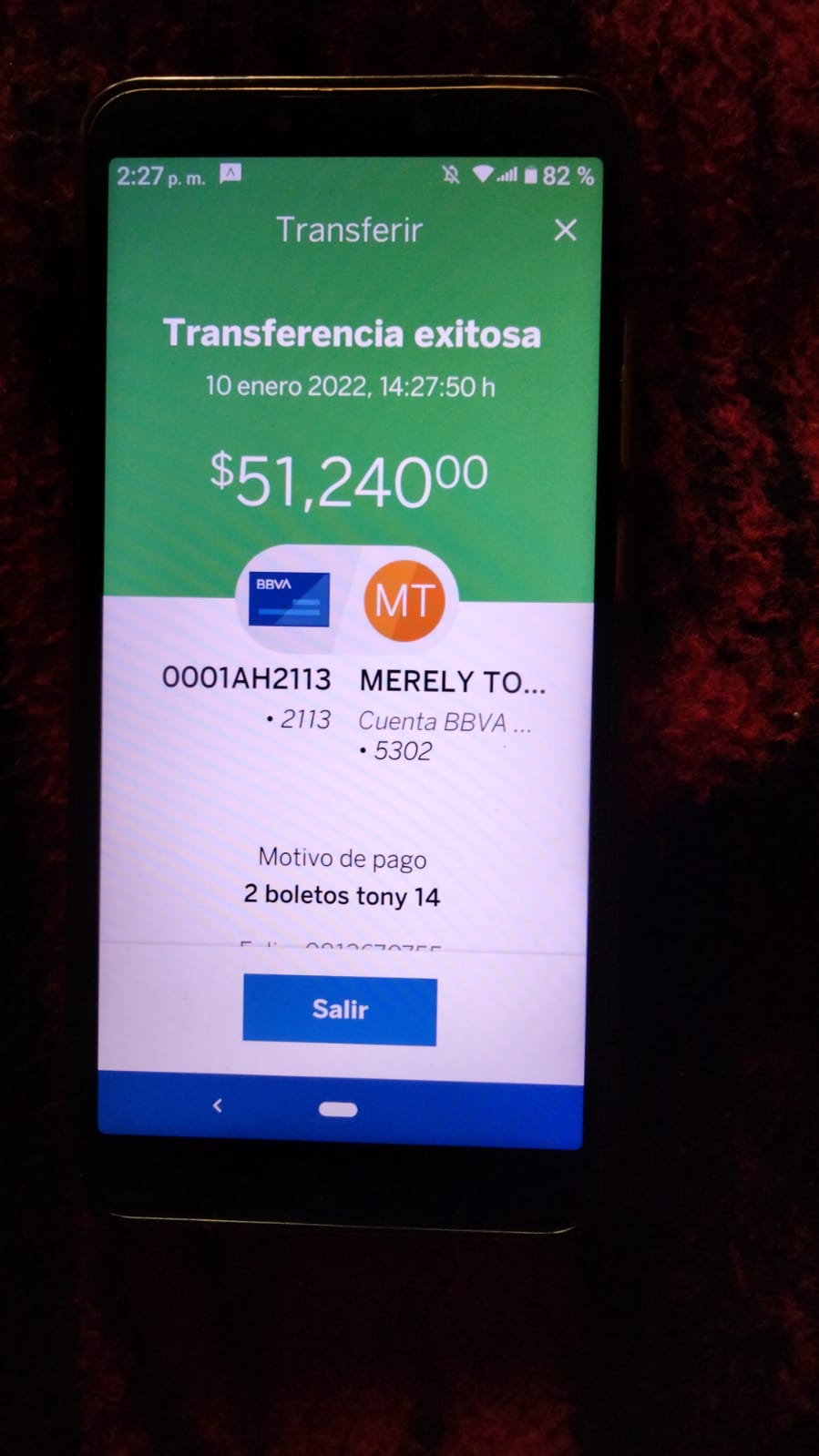The height and width of the screenshot is (1456, 819).
Task: Close the transfer confirmation with the X
Action: 565,229
